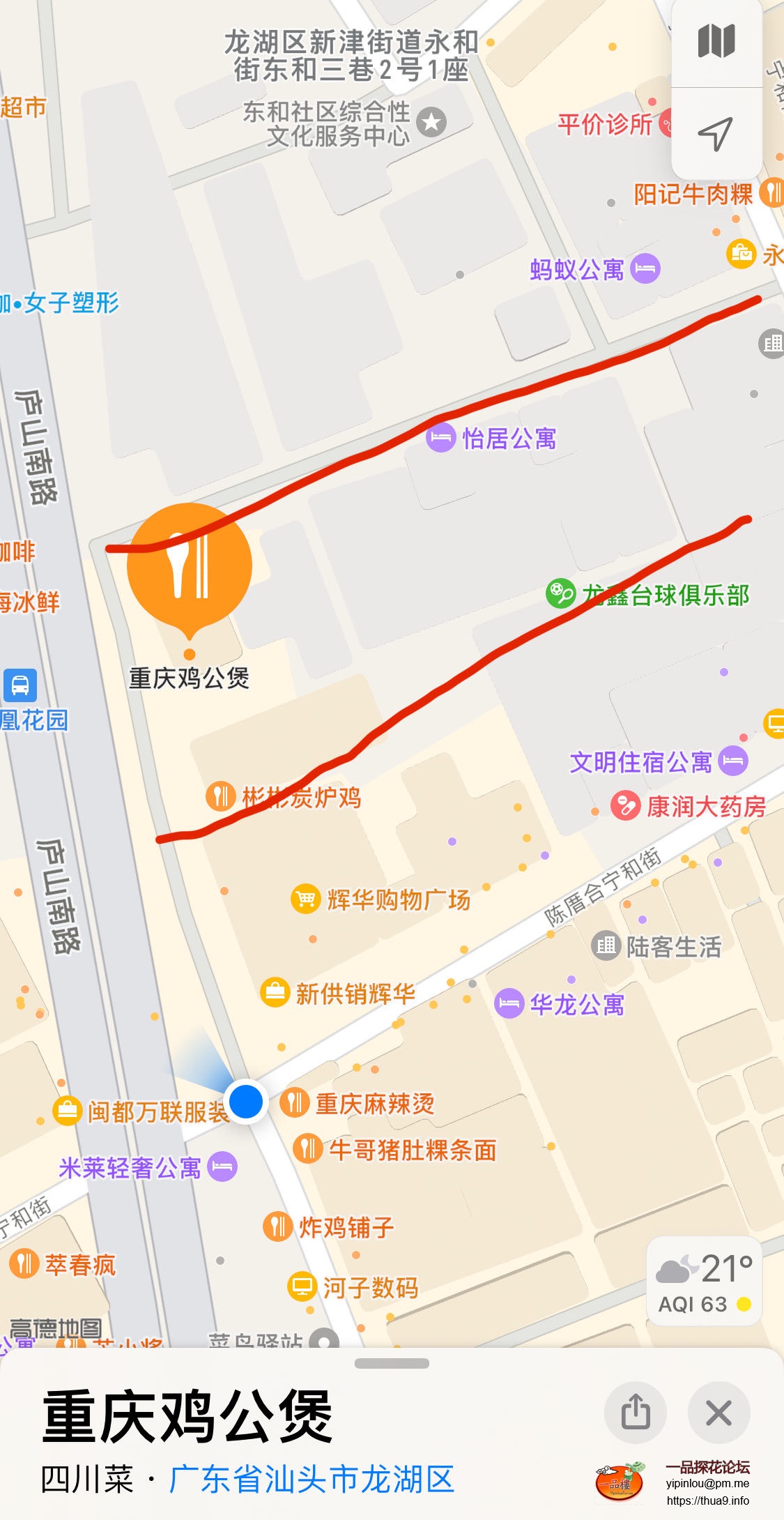Center map on current location
Viewport: 784px width, 1520px height.
(716, 132)
